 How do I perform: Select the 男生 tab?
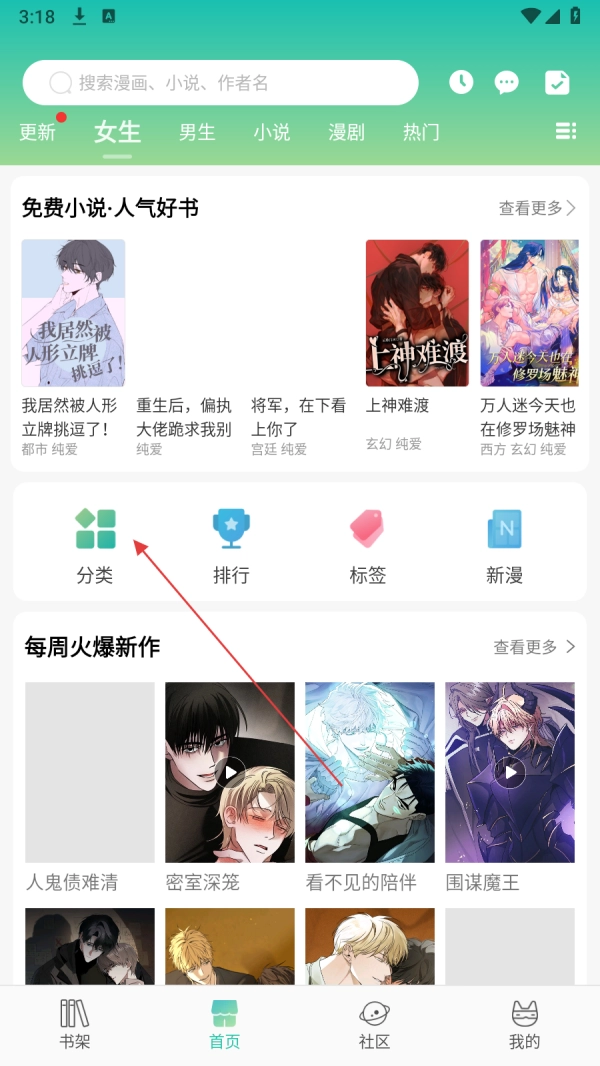(197, 132)
